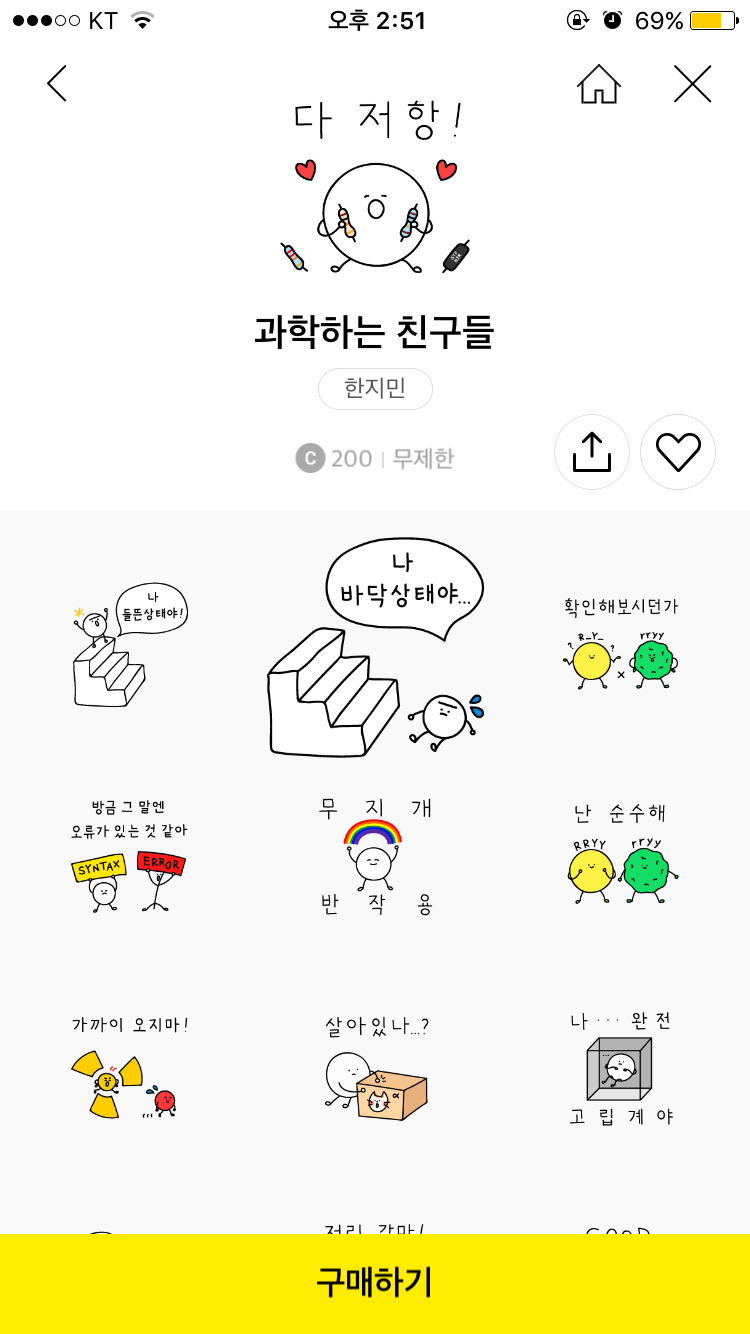Tap the 구매하기 purchase button
Image resolution: width=750 pixels, height=1334 pixels.
(375, 1283)
